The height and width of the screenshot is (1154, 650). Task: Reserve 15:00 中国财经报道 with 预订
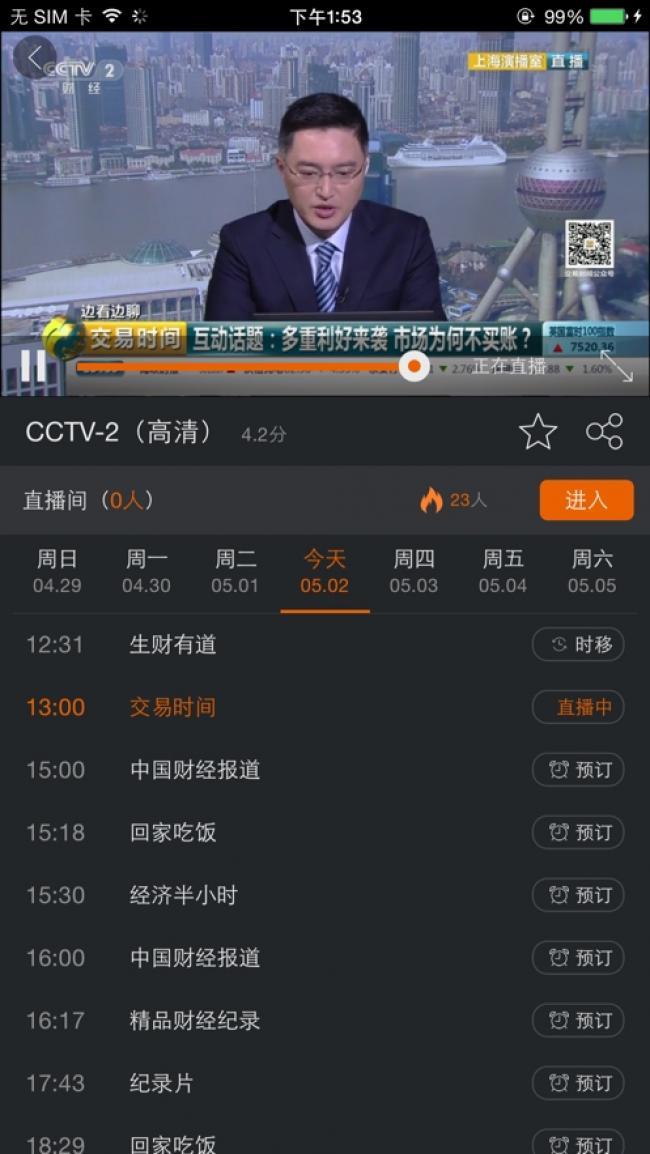coord(578,770)
